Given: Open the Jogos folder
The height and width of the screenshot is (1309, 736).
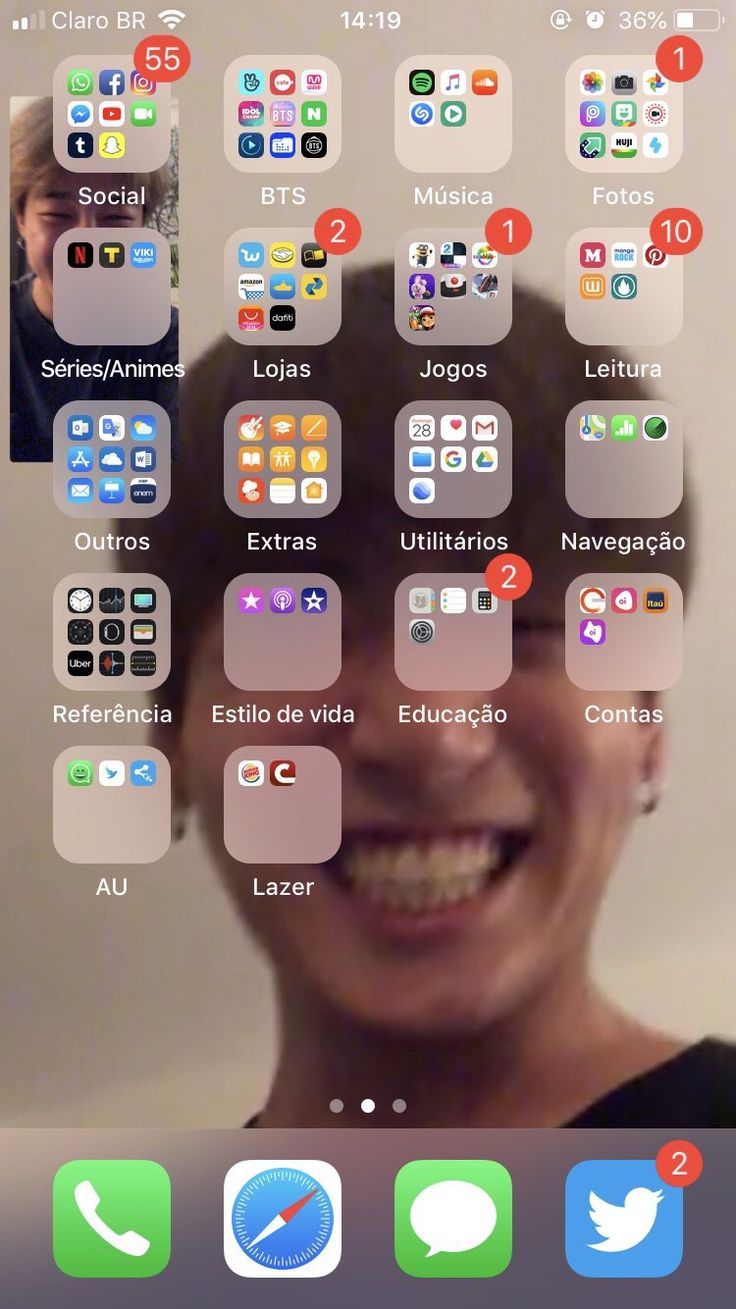Looking at the screenshot, I should point(453,287).
